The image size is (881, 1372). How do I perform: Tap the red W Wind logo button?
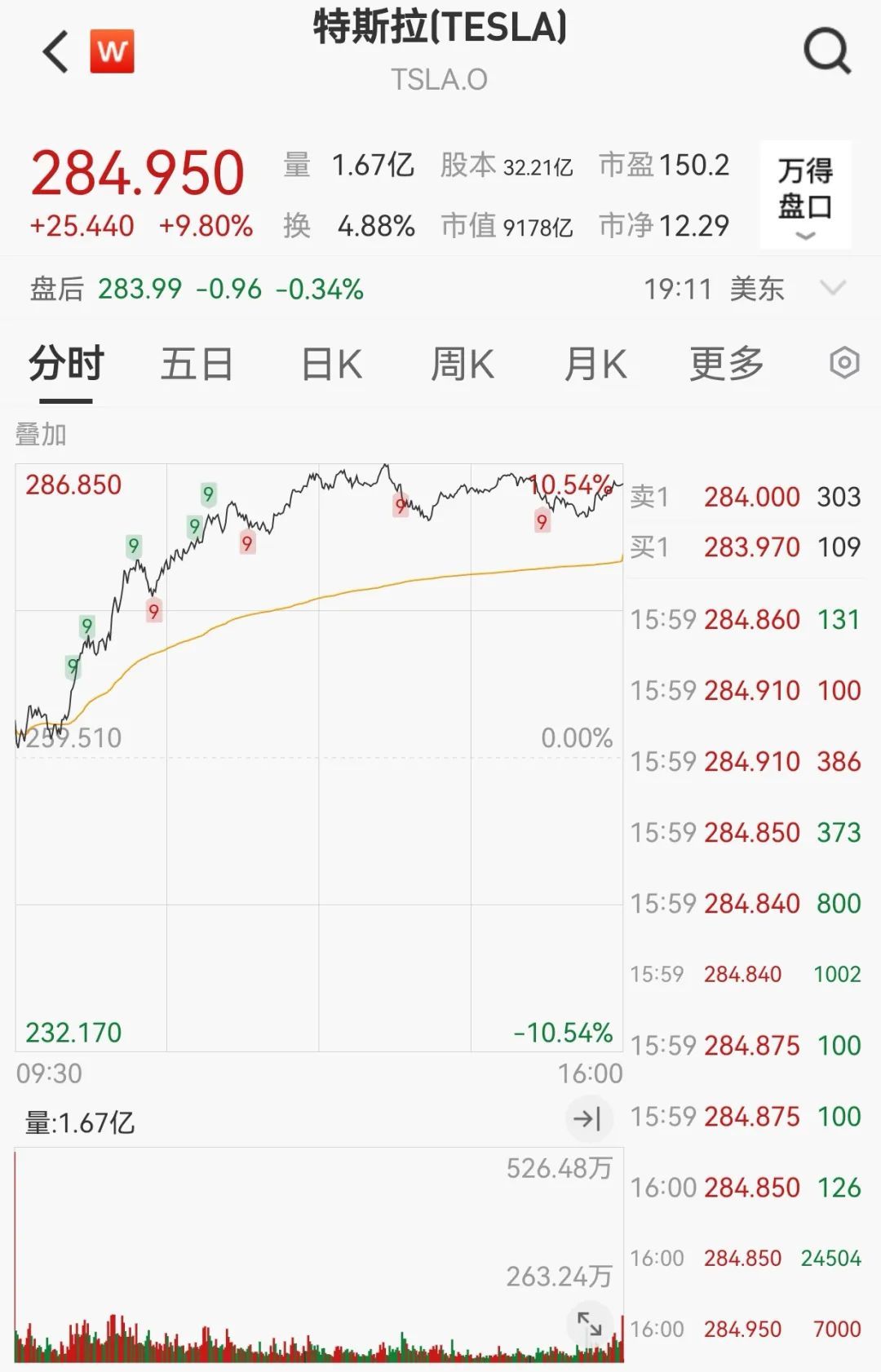(x=112, y=52)
